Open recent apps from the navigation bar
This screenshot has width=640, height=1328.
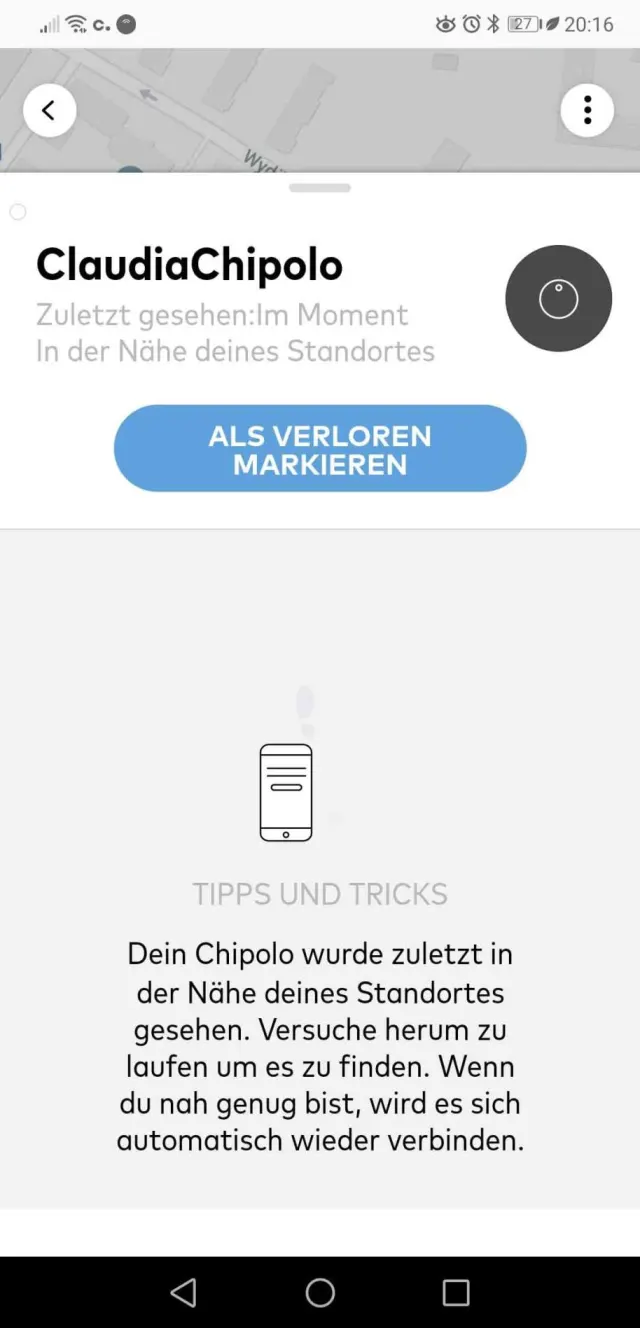coord(456,1293)
